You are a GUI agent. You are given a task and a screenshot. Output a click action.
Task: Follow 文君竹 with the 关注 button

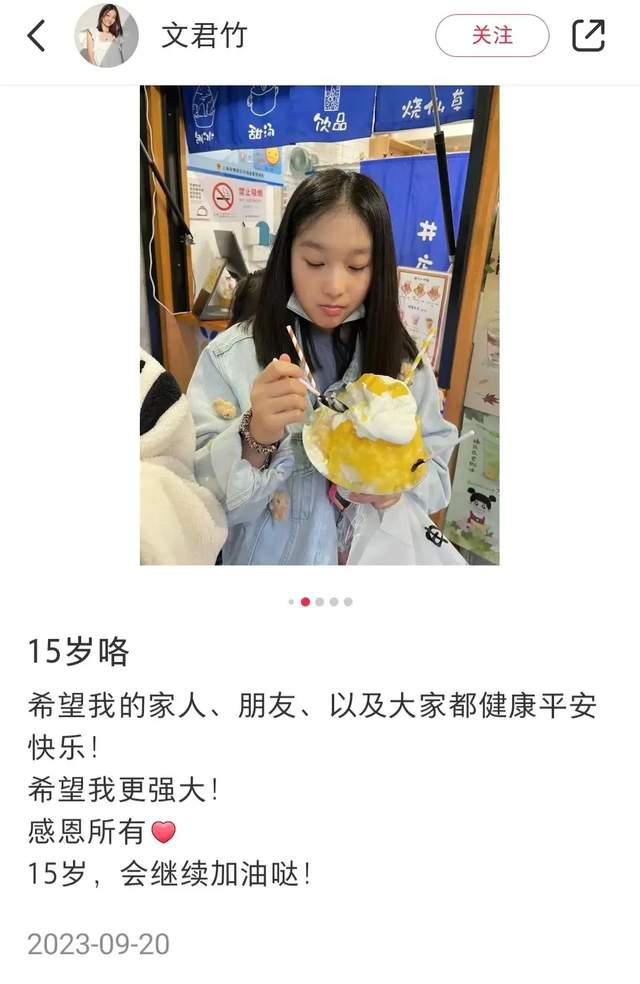pyautogui.click(x=491, y=36)
